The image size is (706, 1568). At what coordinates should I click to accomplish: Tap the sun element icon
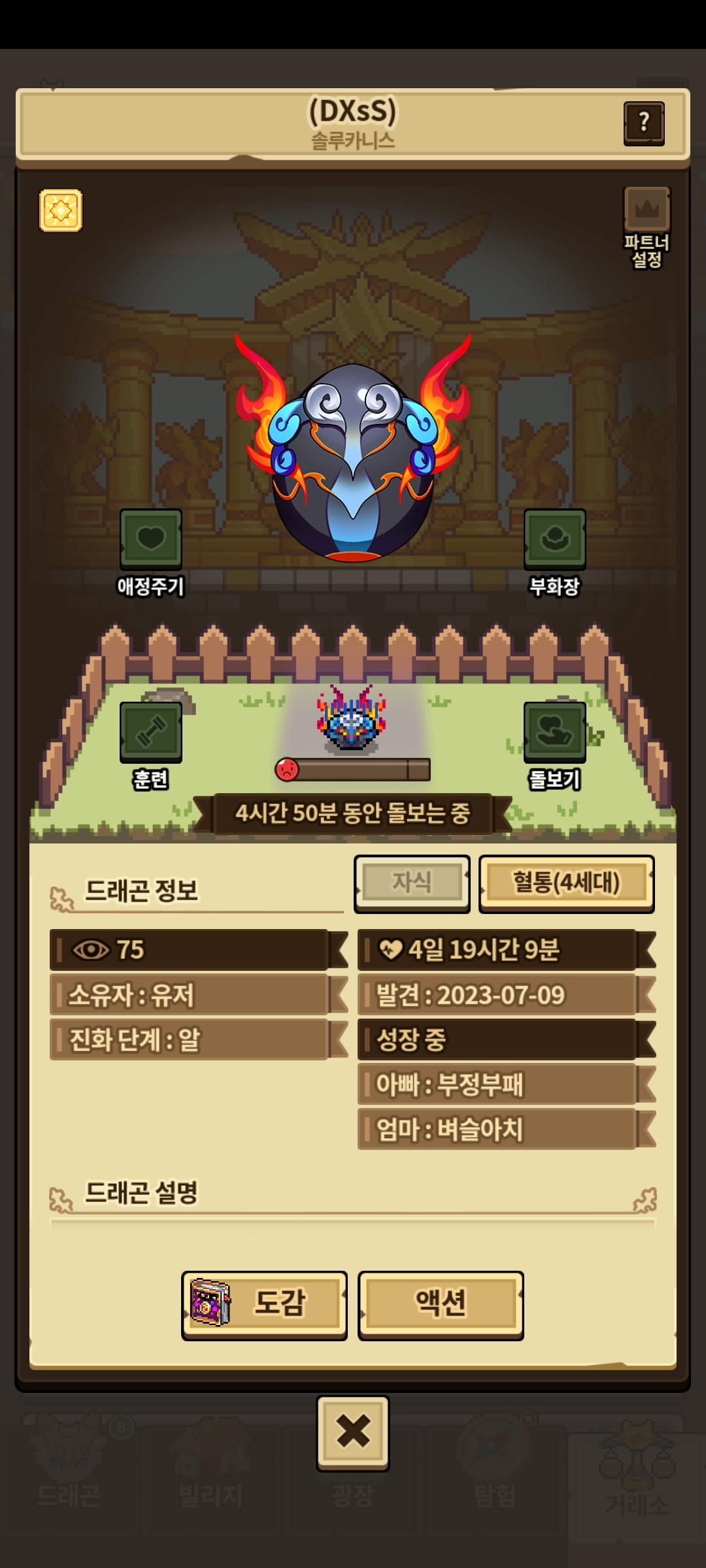61,210
